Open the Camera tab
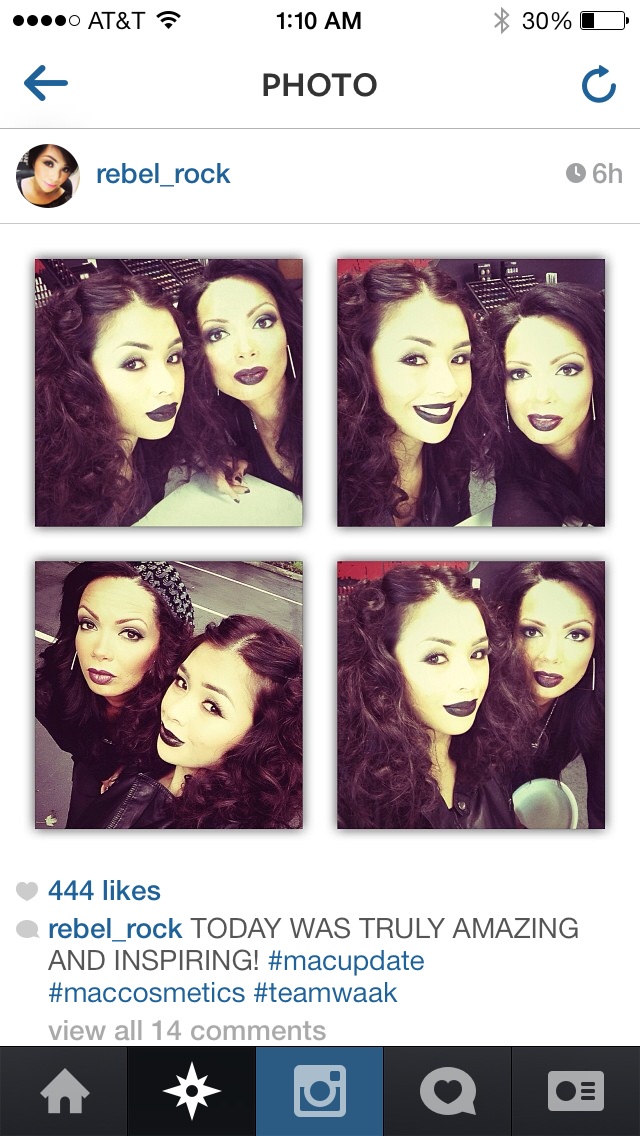The width and height of the screenshot is (640, 1136). [x=320, y=1091]
